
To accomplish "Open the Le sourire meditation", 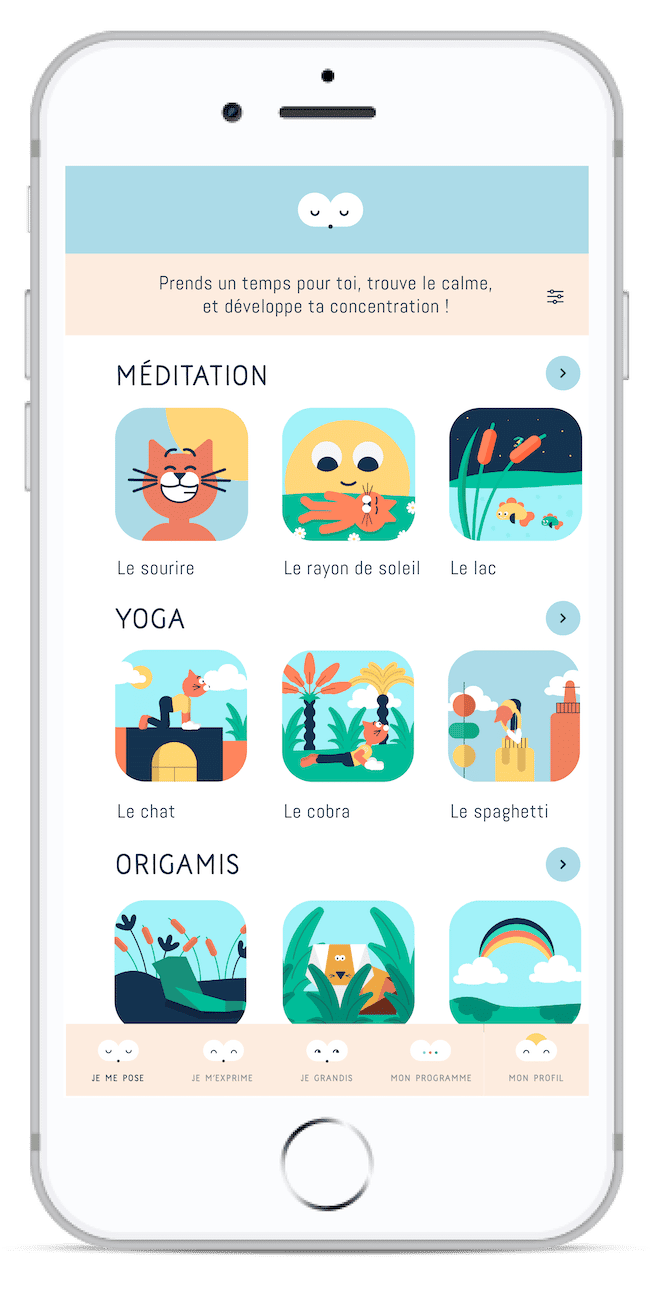I will pos(181,474).
